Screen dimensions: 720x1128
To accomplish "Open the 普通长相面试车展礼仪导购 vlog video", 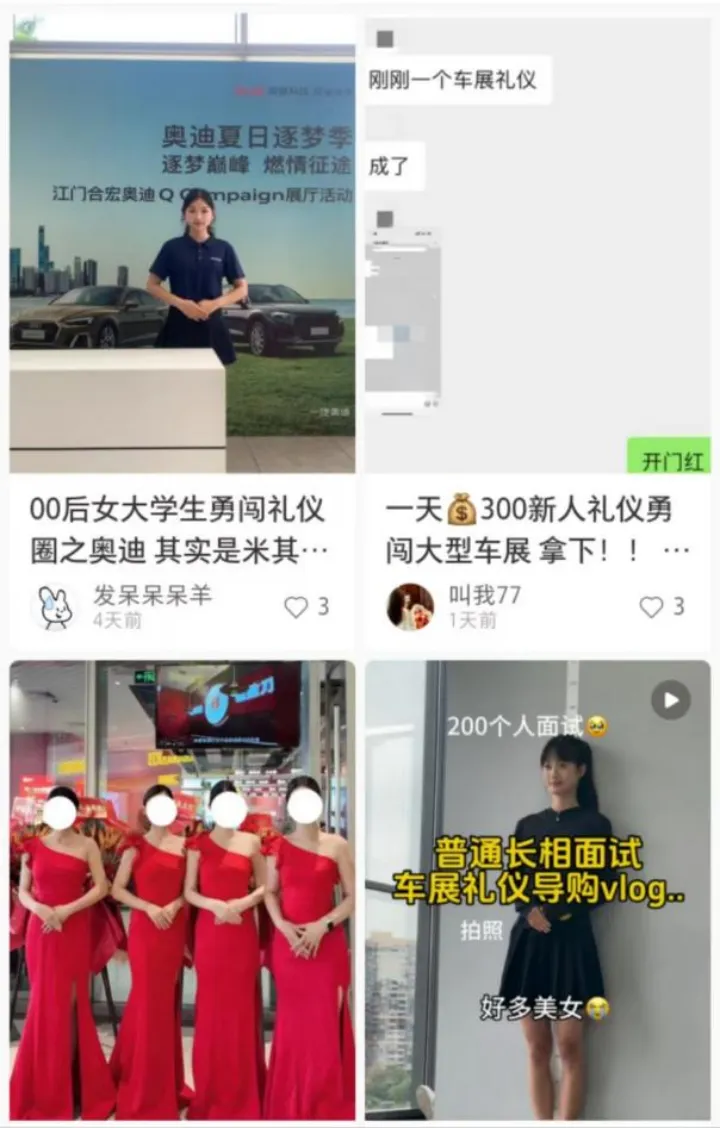I will pyautogui.click(x=537, y=890).
